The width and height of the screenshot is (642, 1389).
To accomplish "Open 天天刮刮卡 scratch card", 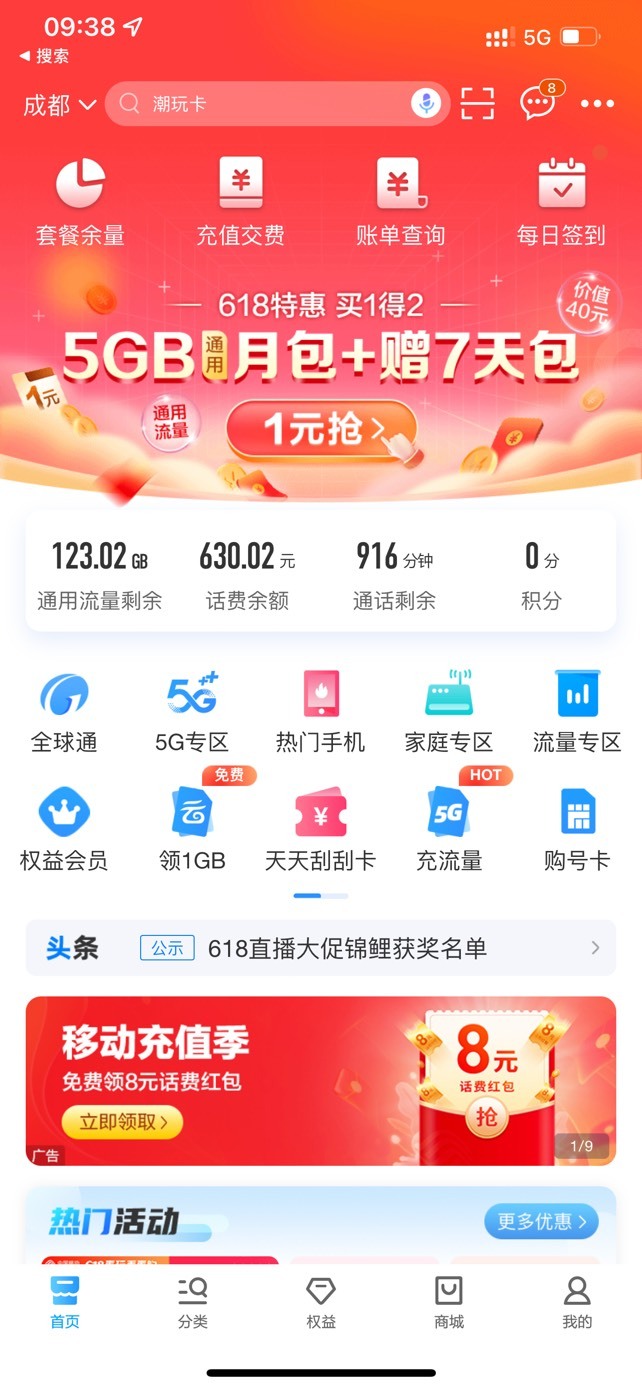I will pos(320,830).
